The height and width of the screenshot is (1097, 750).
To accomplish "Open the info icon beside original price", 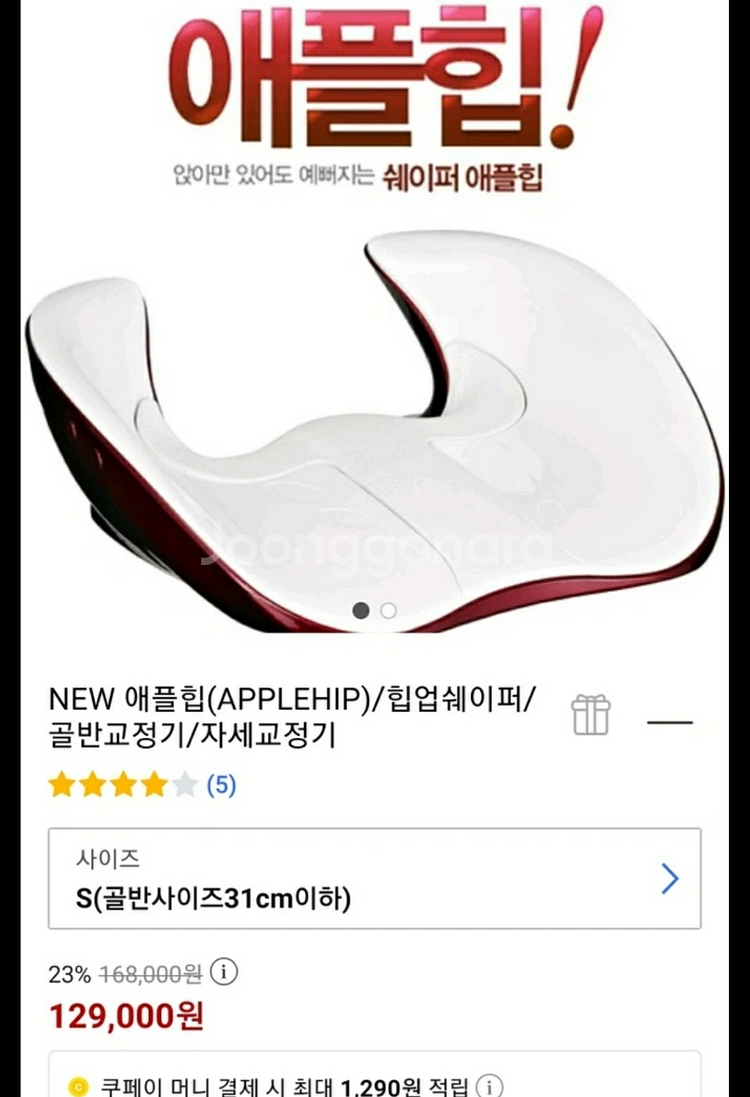I will 226,971.
